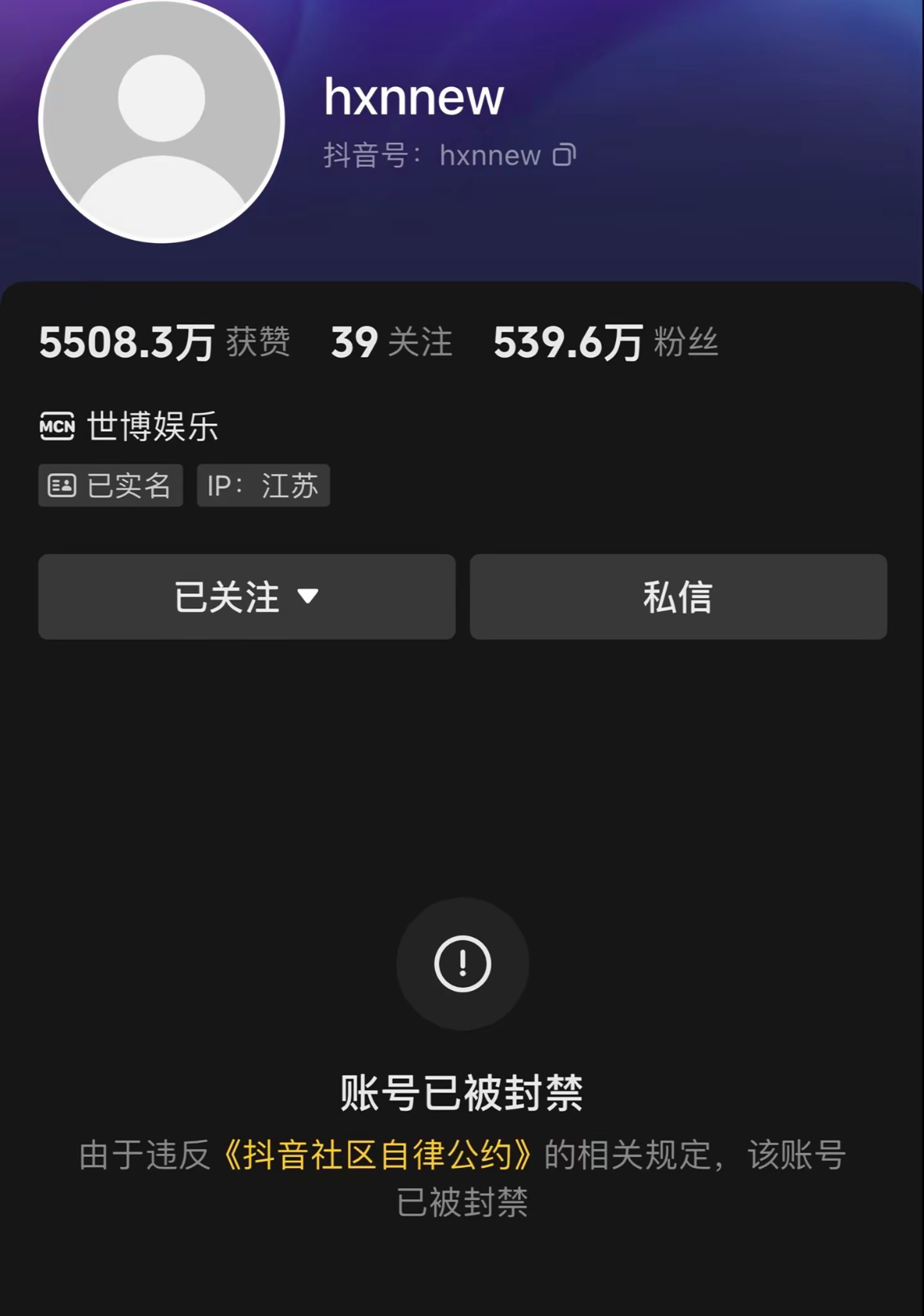Copy the Douyin ID hxnnew
924x1316 pixels.
point(564,155)
